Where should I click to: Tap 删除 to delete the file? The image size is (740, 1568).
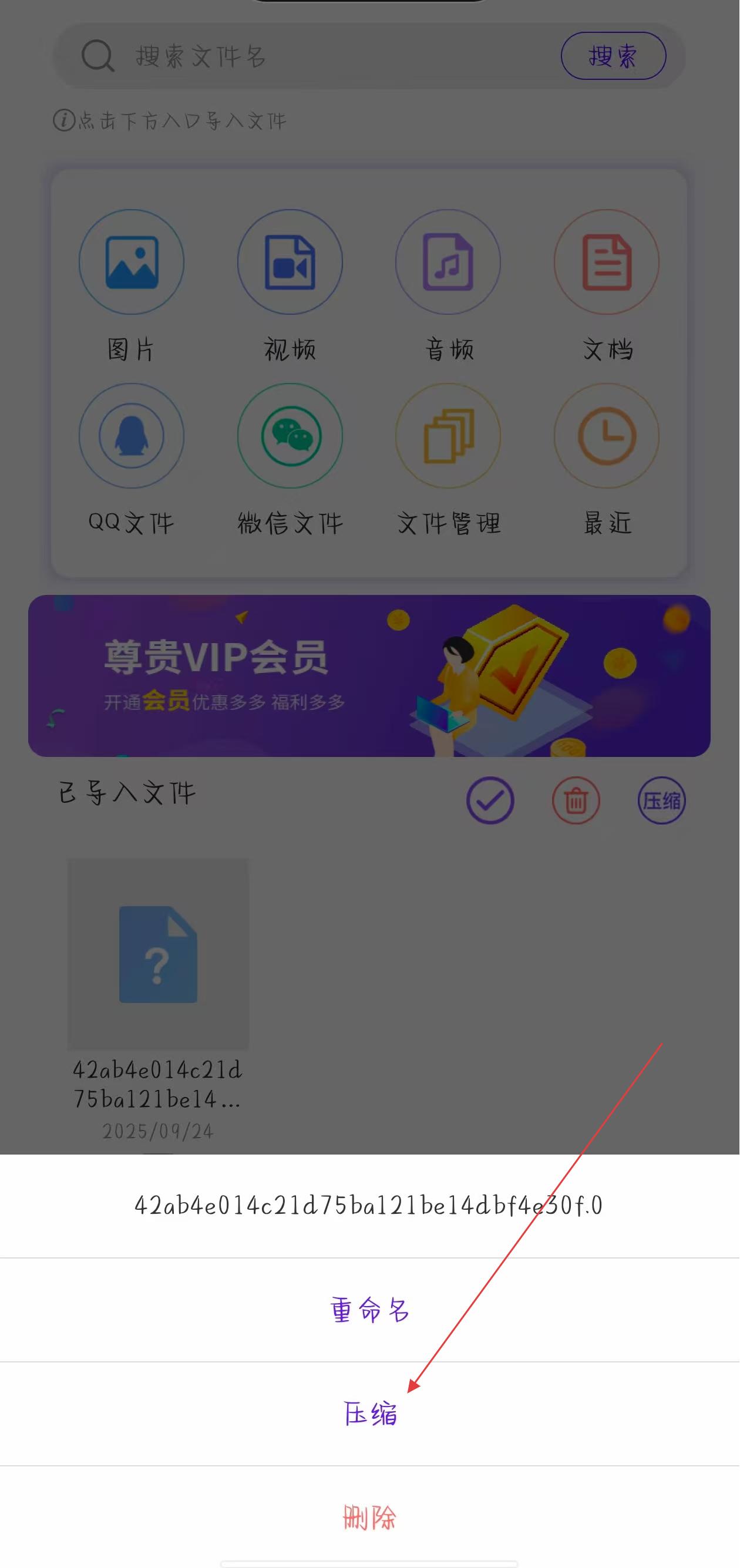coord(369,1517)
